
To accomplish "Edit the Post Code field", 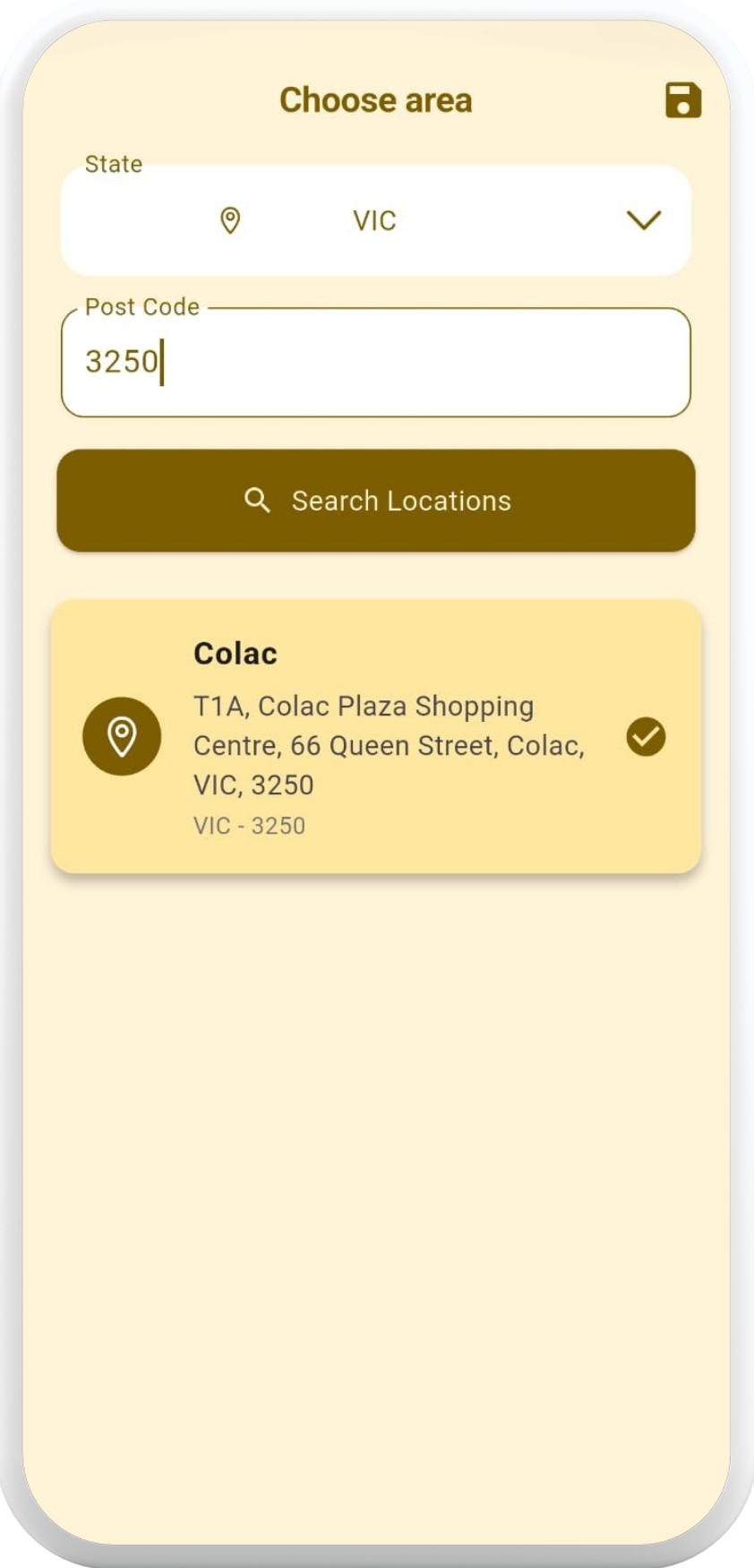I will pos(375,363).
